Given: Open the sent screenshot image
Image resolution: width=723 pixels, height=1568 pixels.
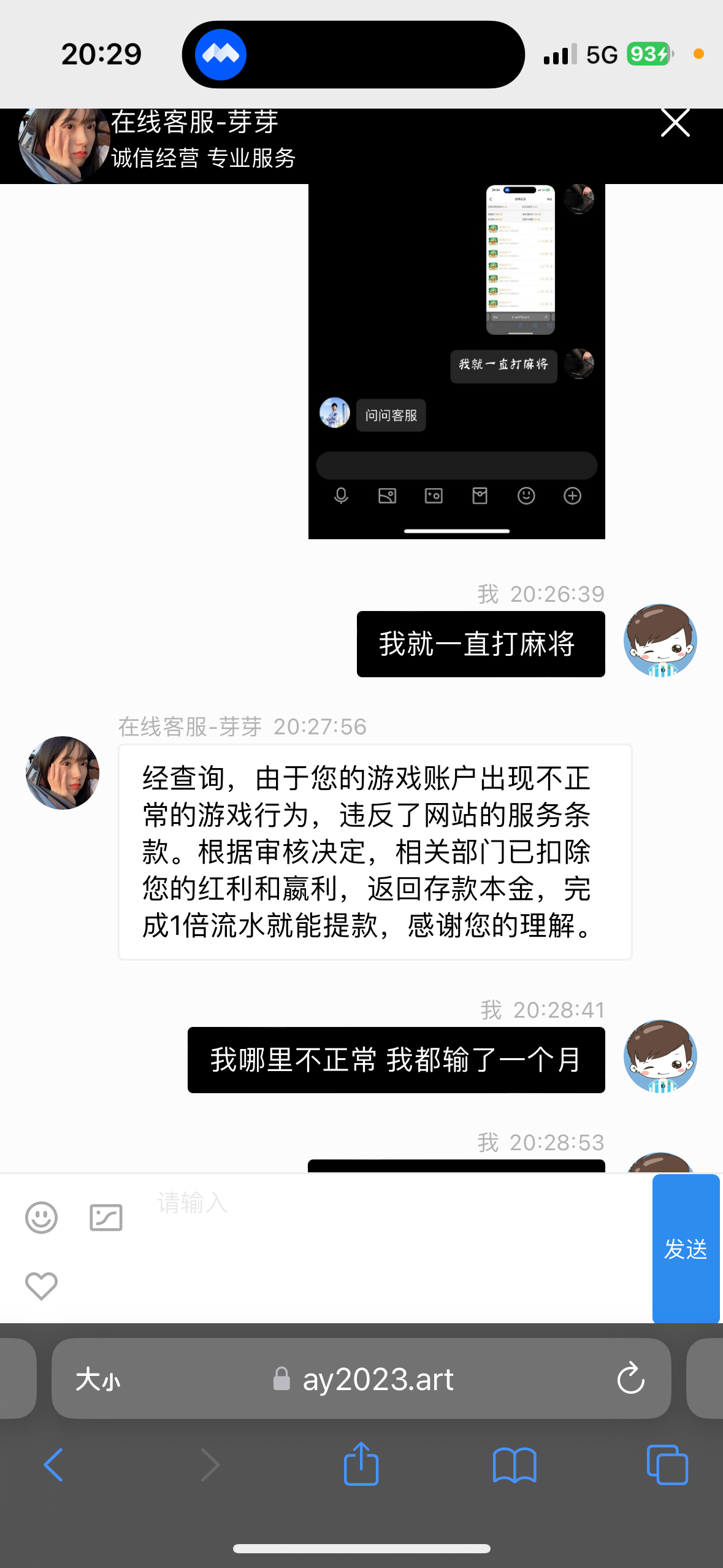Looking at the screenshot, I should tap(456, 361).
